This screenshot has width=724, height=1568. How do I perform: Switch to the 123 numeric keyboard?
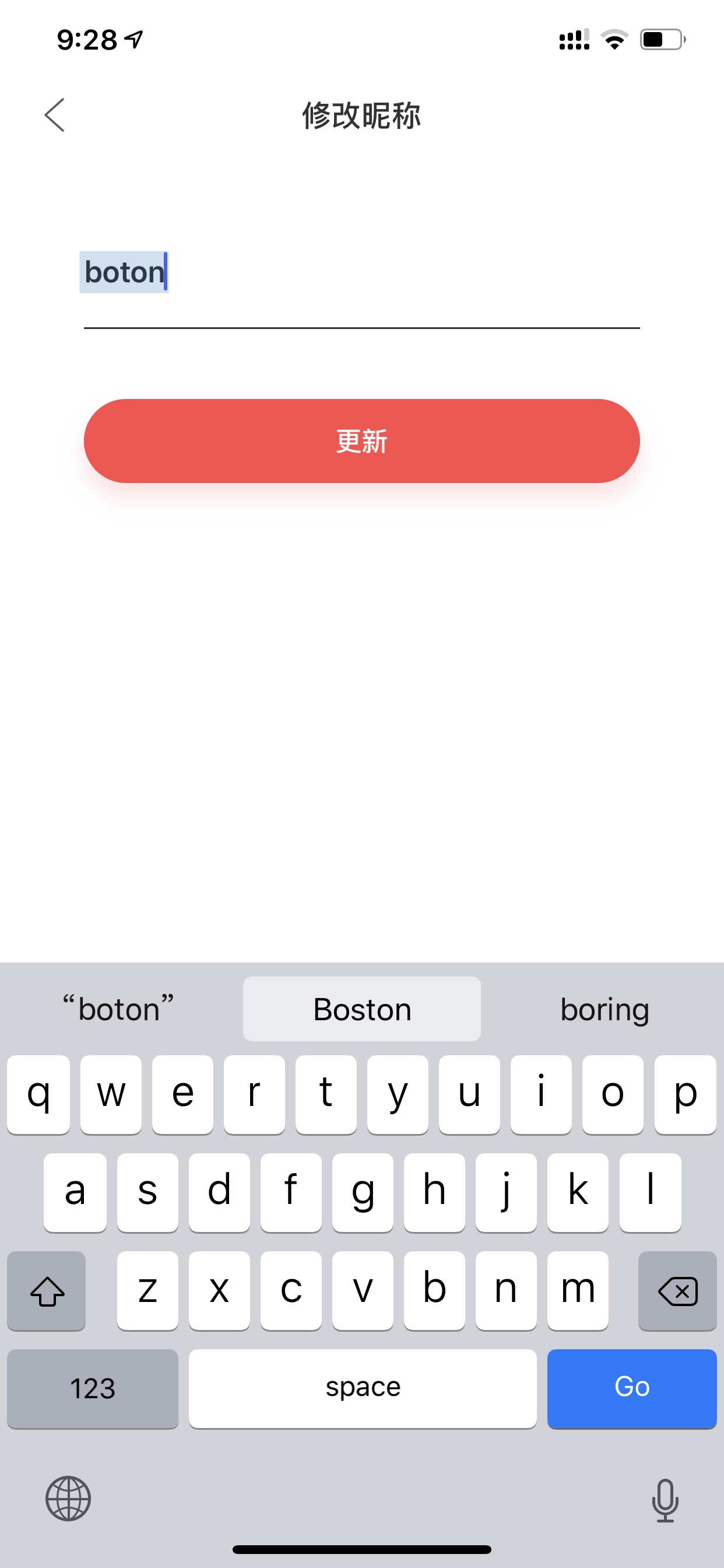coord(93,1388)
